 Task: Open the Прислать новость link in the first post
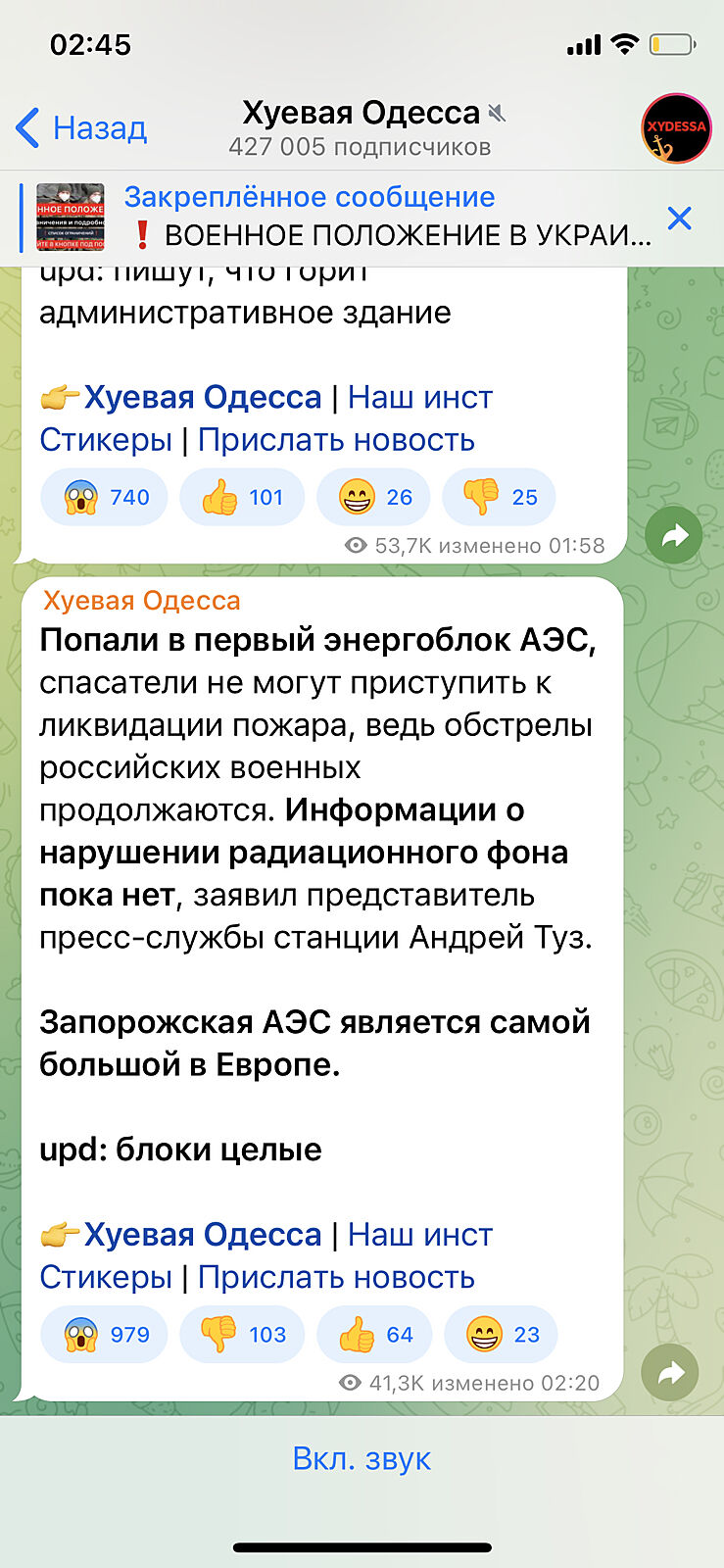coord(336,440)
